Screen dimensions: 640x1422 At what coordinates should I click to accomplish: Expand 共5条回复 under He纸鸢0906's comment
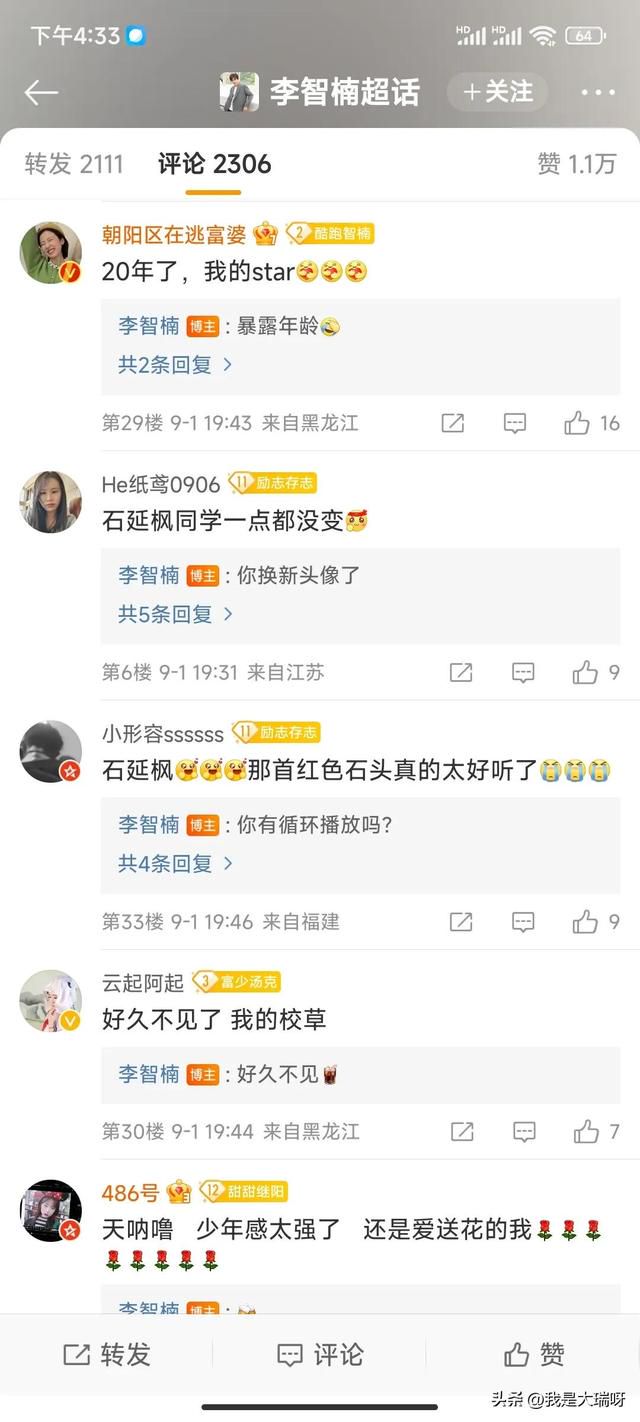pyautogui.click(x=175, y=614)
